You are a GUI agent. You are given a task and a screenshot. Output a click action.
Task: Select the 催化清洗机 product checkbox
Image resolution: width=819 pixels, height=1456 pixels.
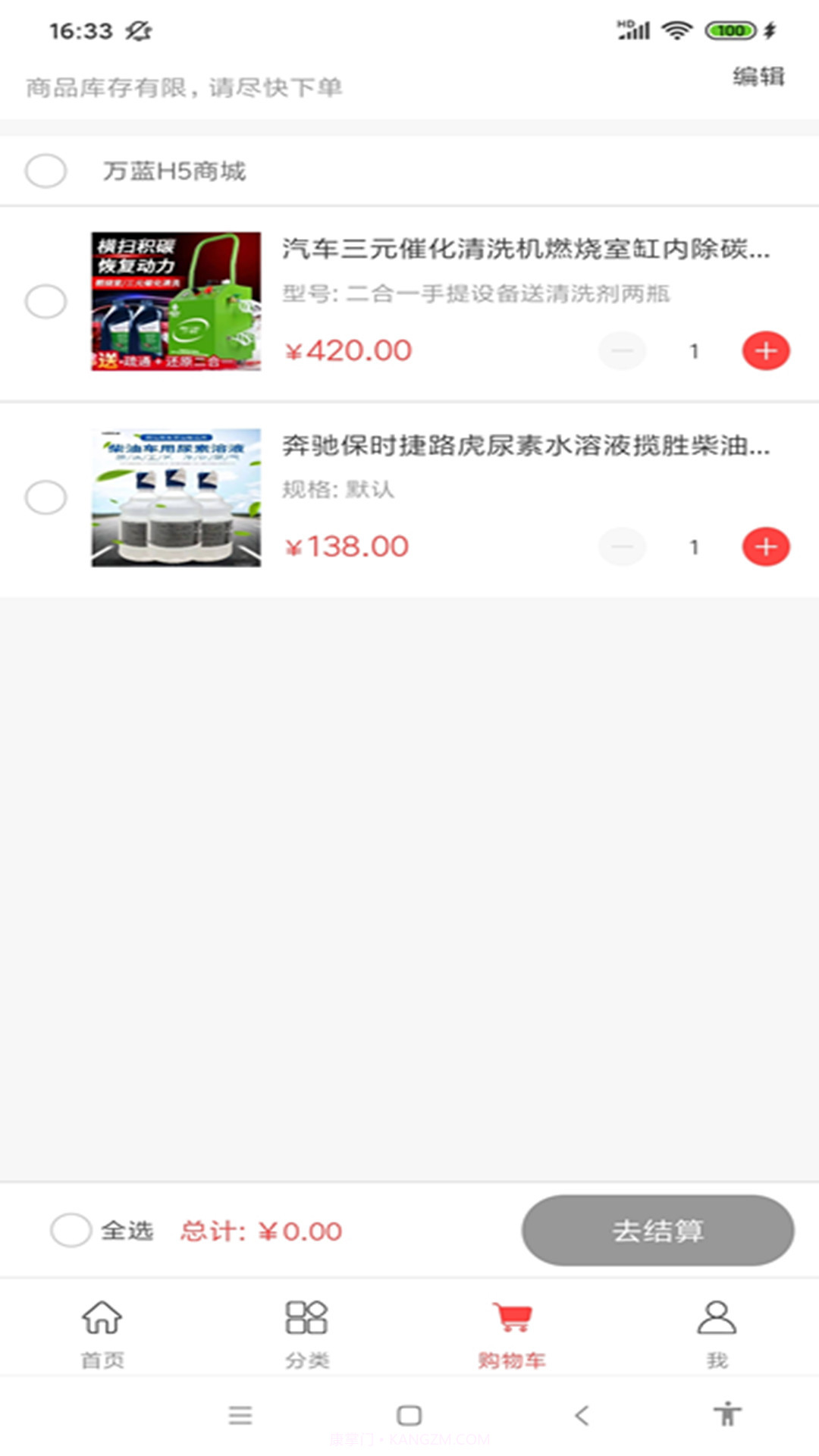click(45, 301)
